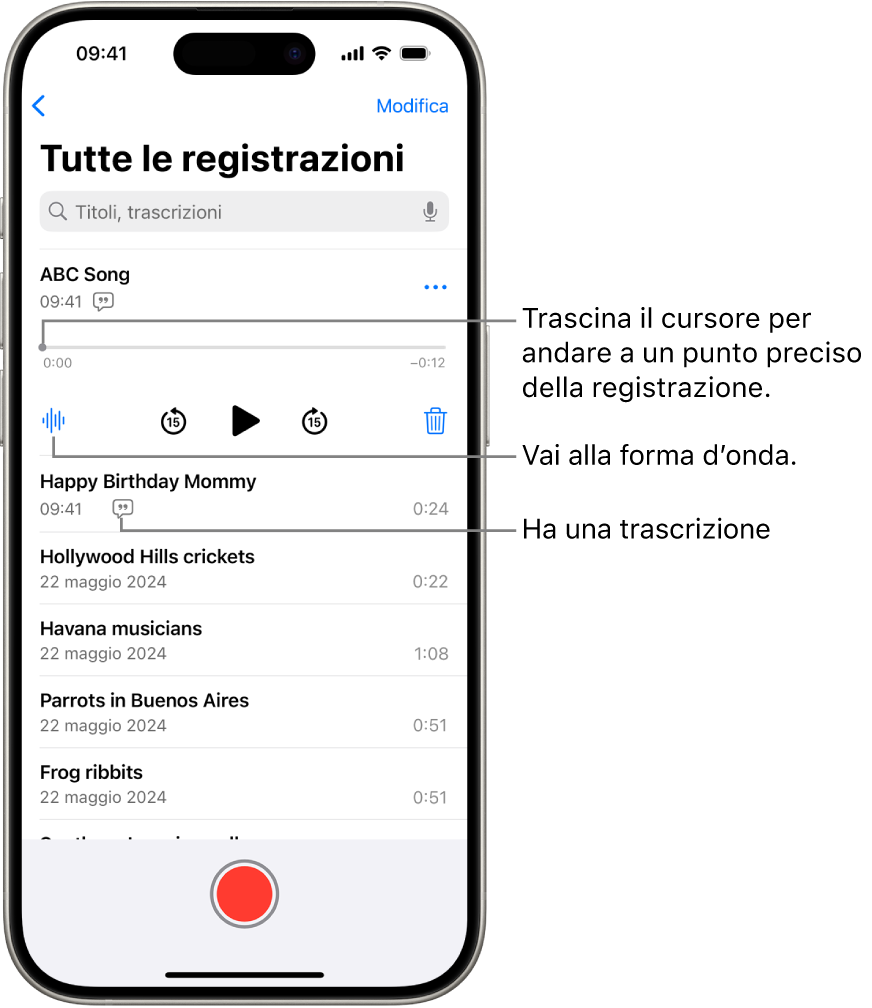Viewport: 872px width, 1008px height.
Task: Skip back 15 seconds
Action: pos(174,421)
